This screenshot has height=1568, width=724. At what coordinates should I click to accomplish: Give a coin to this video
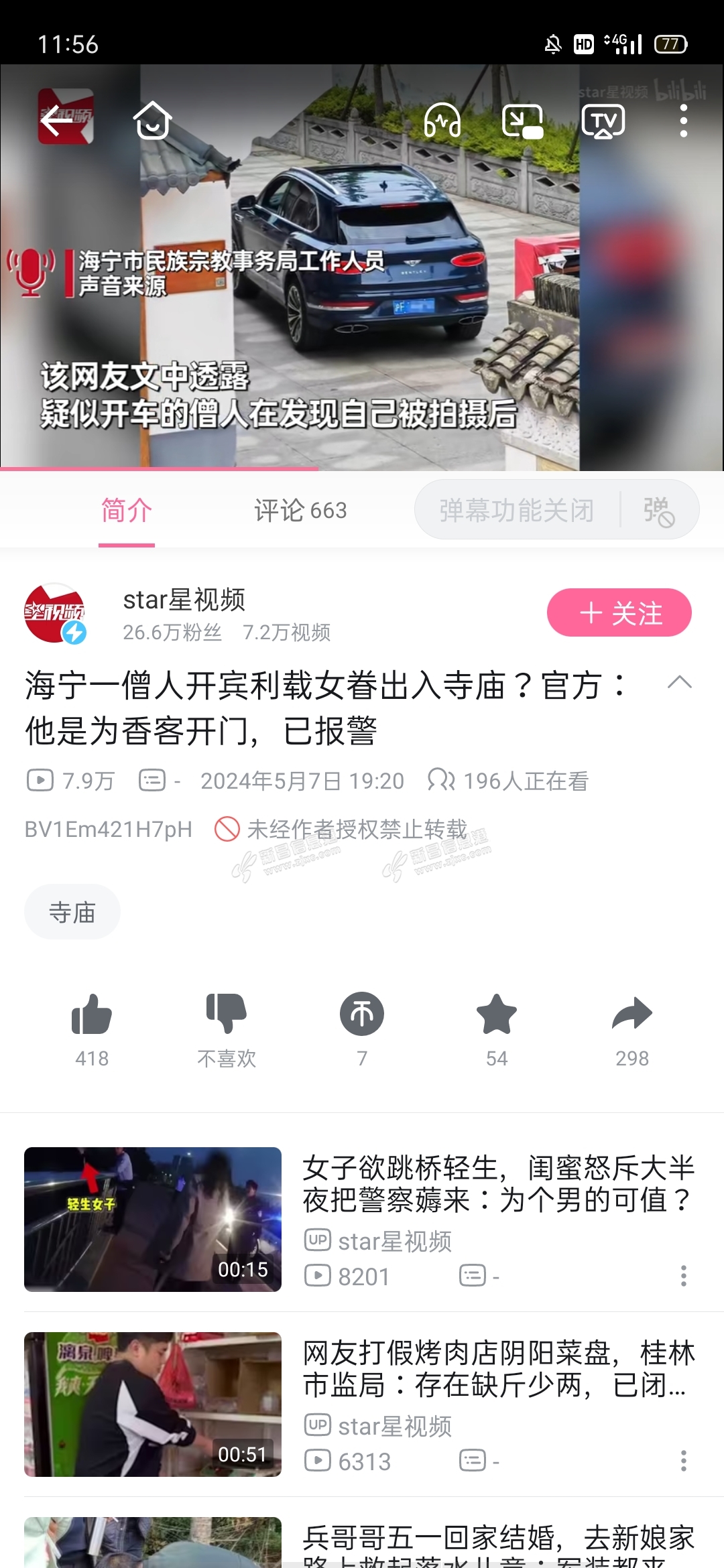tap(362, 1015)
